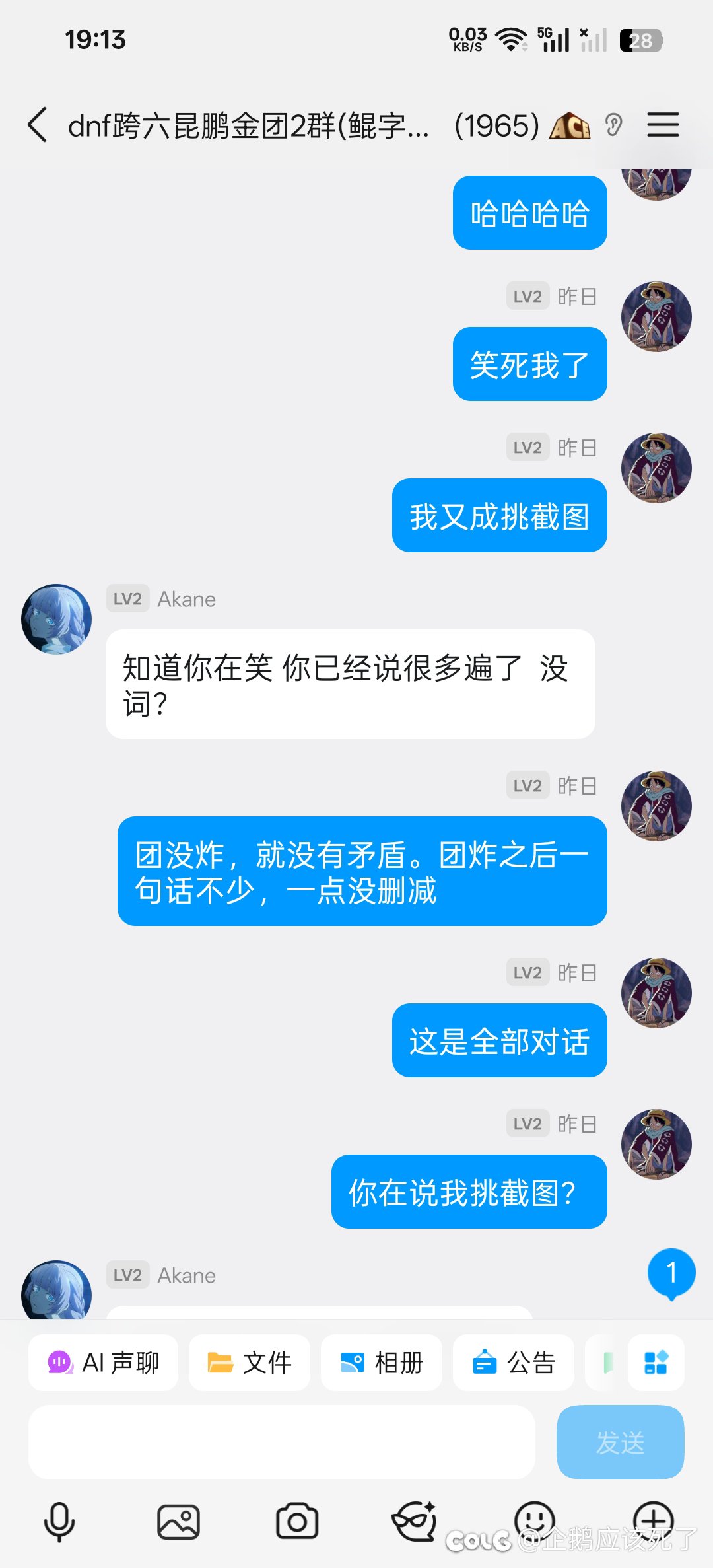
Task: Record a voice message with the microphone
Action: 59,1522
